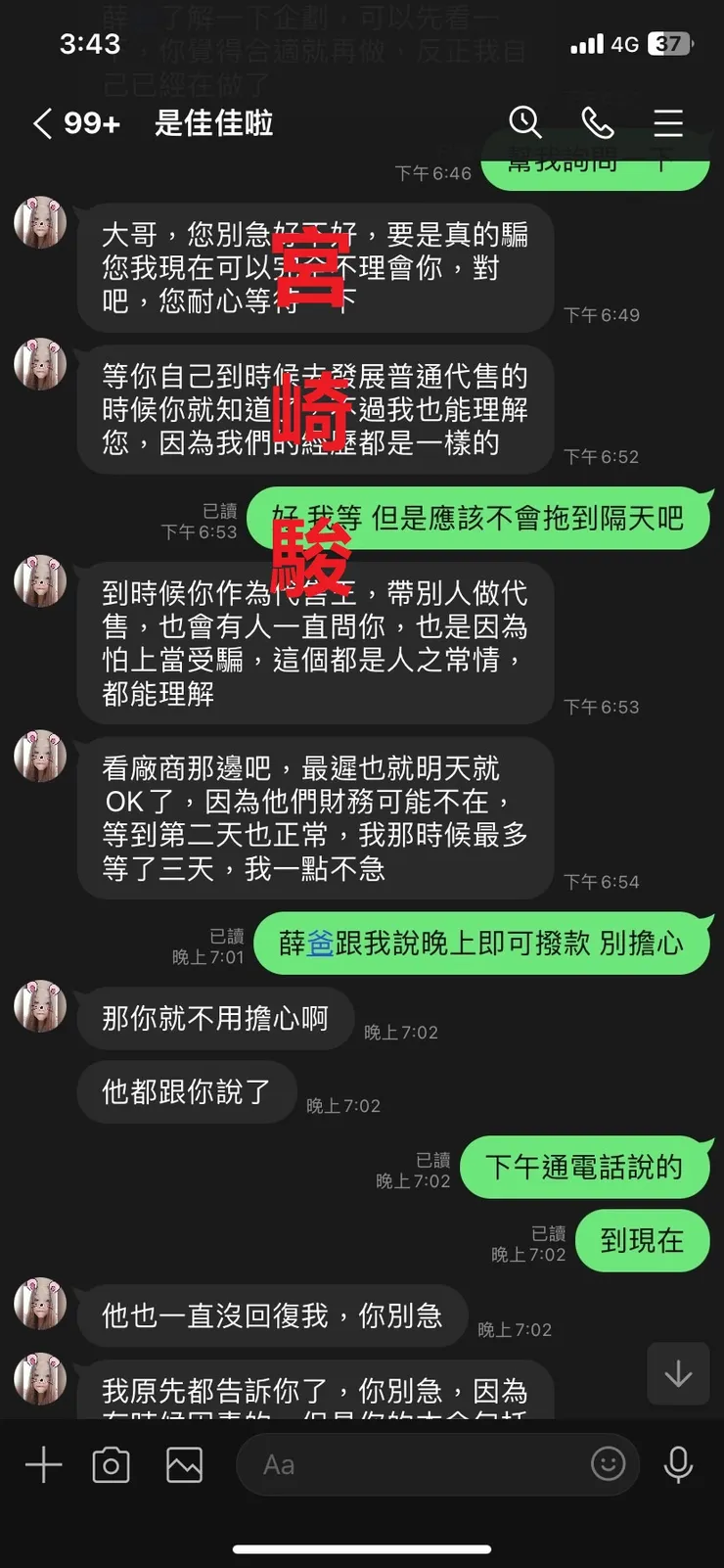
Task: Tap the plus icon to attach content
Action: coord(42,1464)
